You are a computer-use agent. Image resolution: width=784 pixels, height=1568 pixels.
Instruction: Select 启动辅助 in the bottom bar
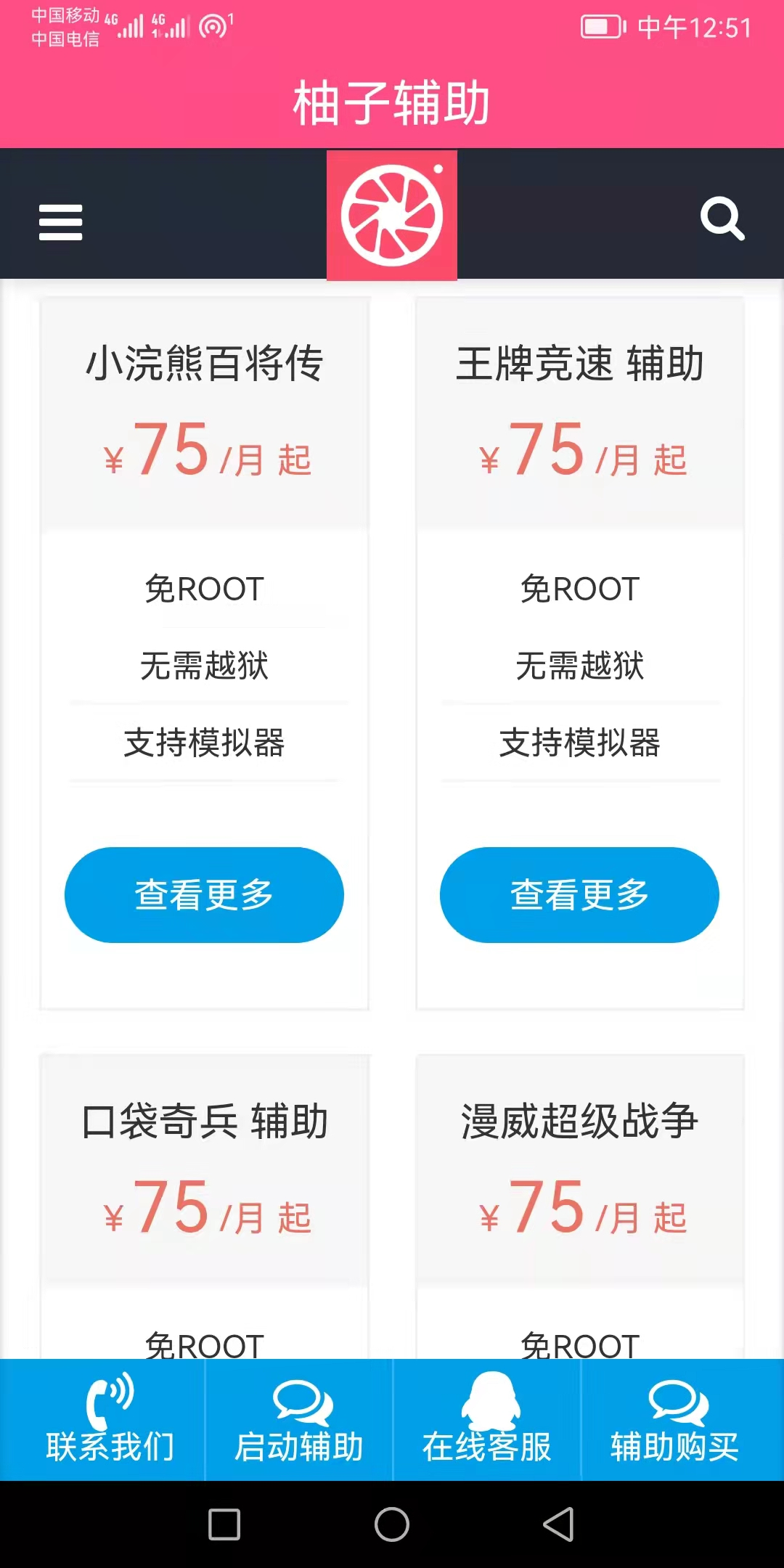point(299,1420)
